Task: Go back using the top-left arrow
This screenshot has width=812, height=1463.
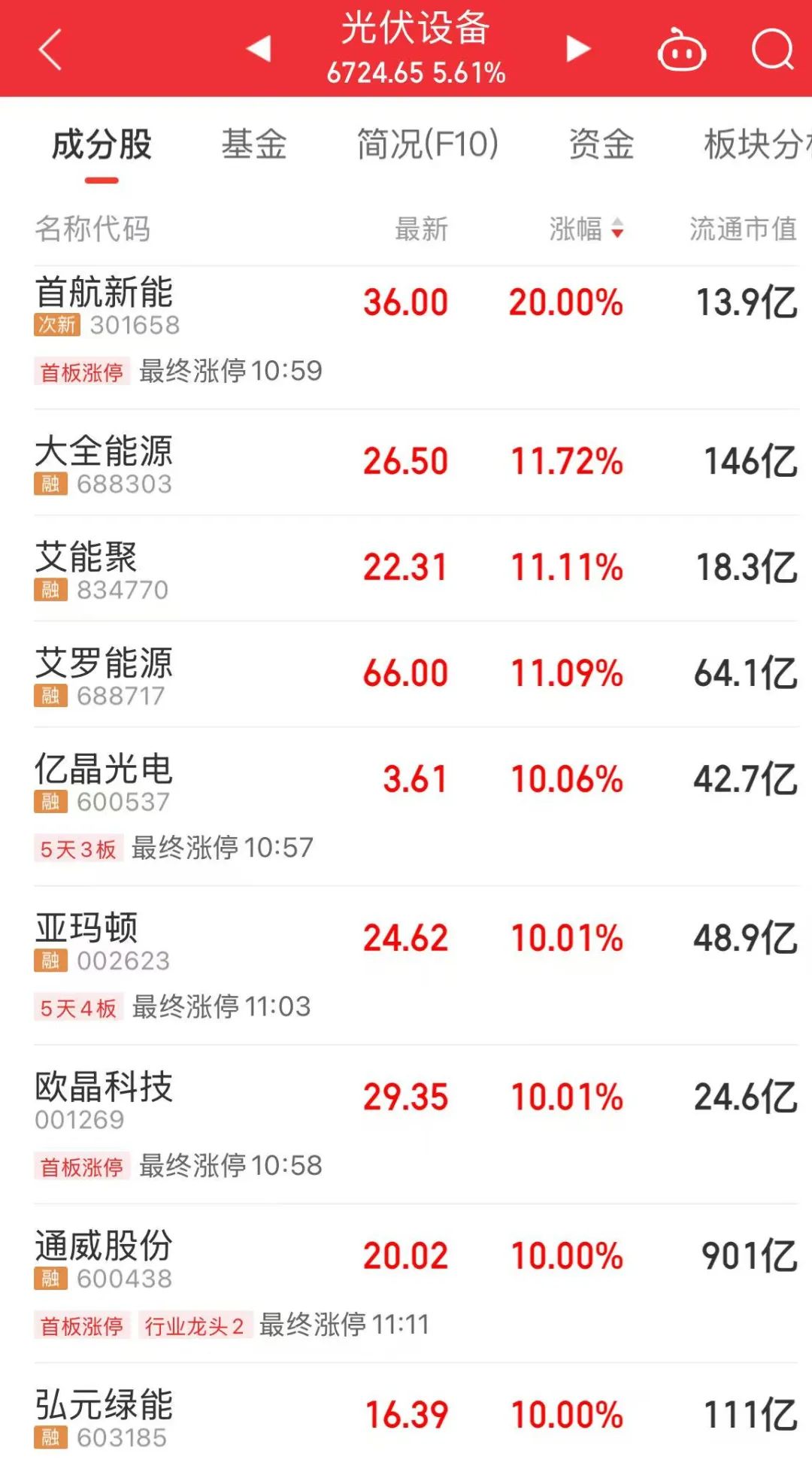Action: point(50,50)
